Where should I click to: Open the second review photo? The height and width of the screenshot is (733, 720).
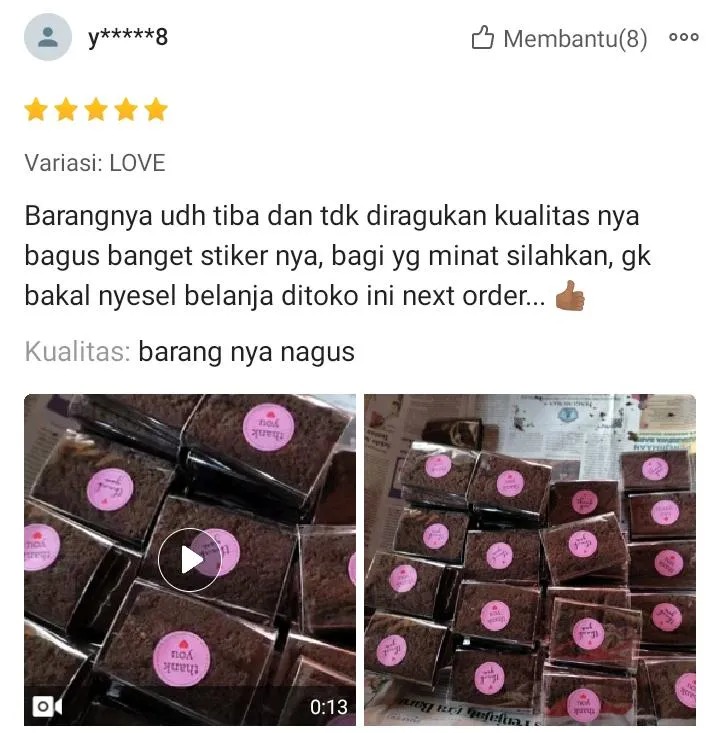[x=529, y=559]
